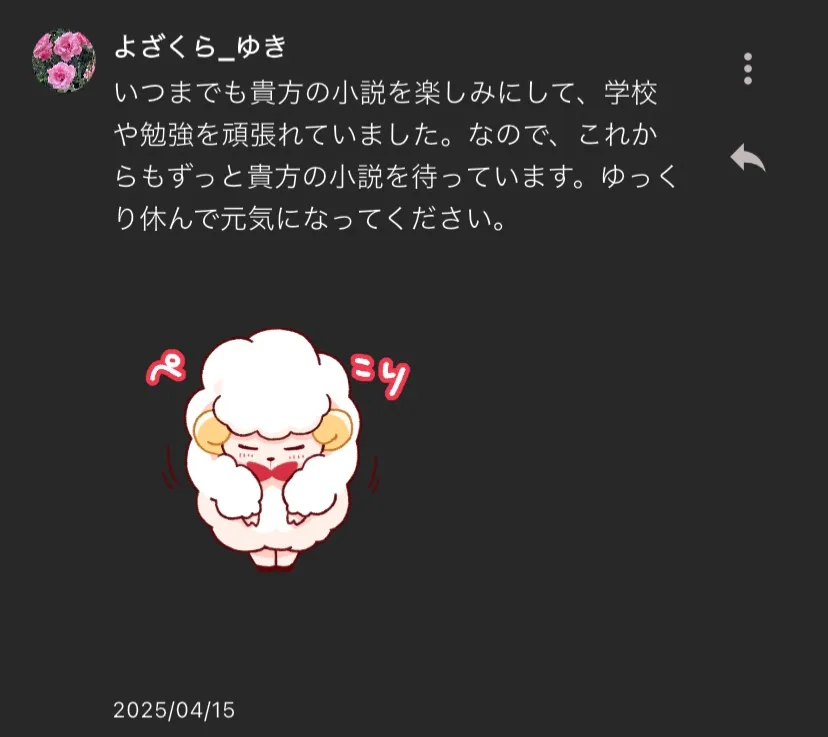
Task: Reply to よざくら_ゆき's comment
Action: click(747, 157)
